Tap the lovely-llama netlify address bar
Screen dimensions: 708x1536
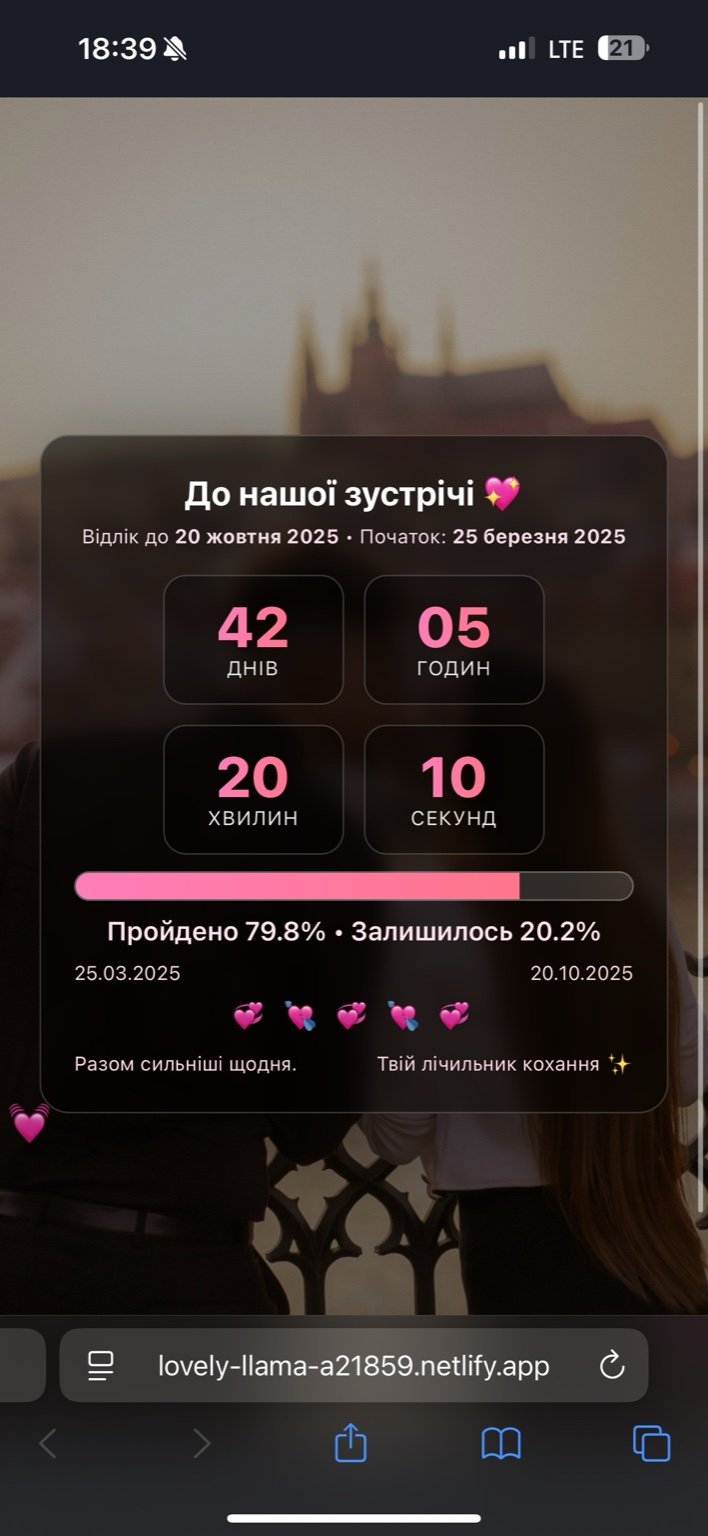pos(353,1366)
